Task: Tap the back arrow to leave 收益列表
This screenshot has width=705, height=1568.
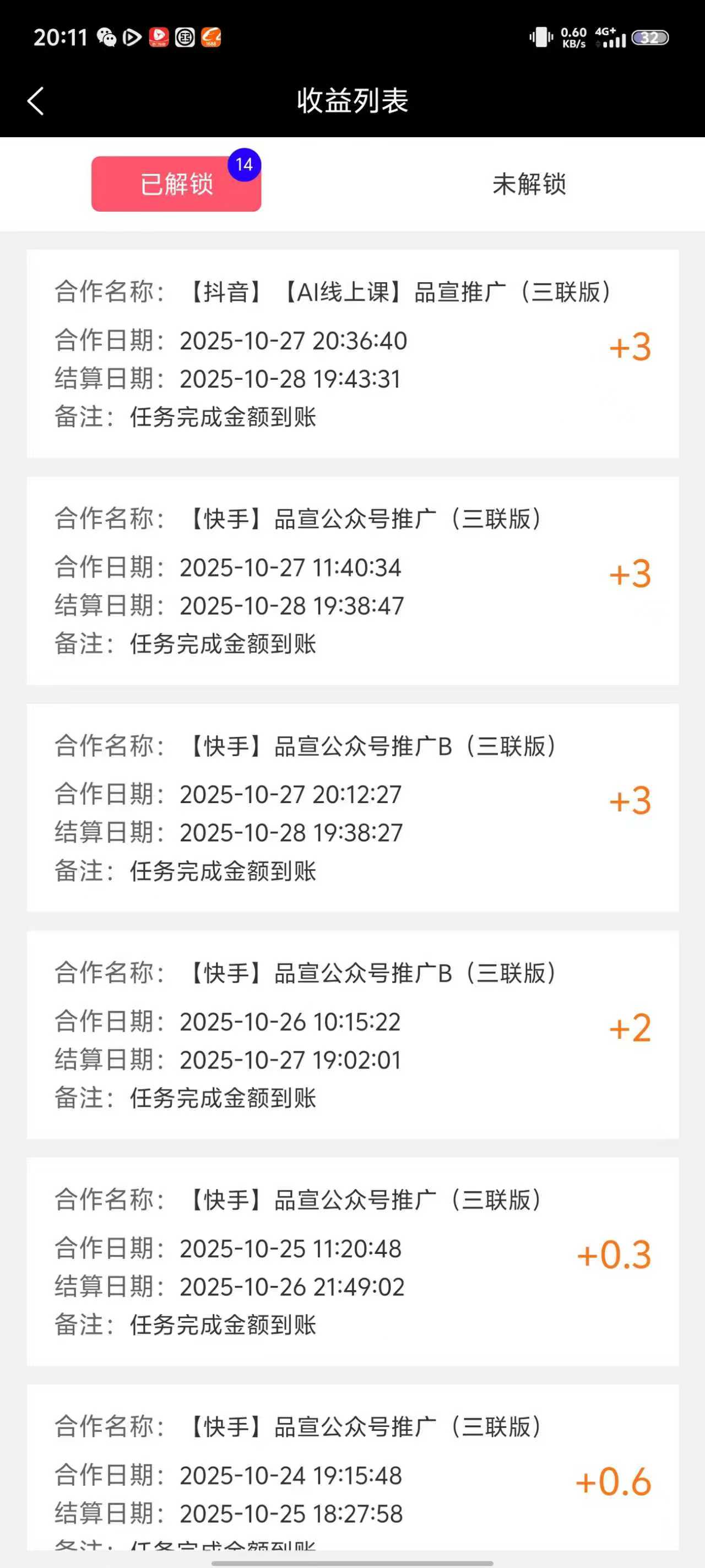Action: pyautogui.click(x=35, y=101)
